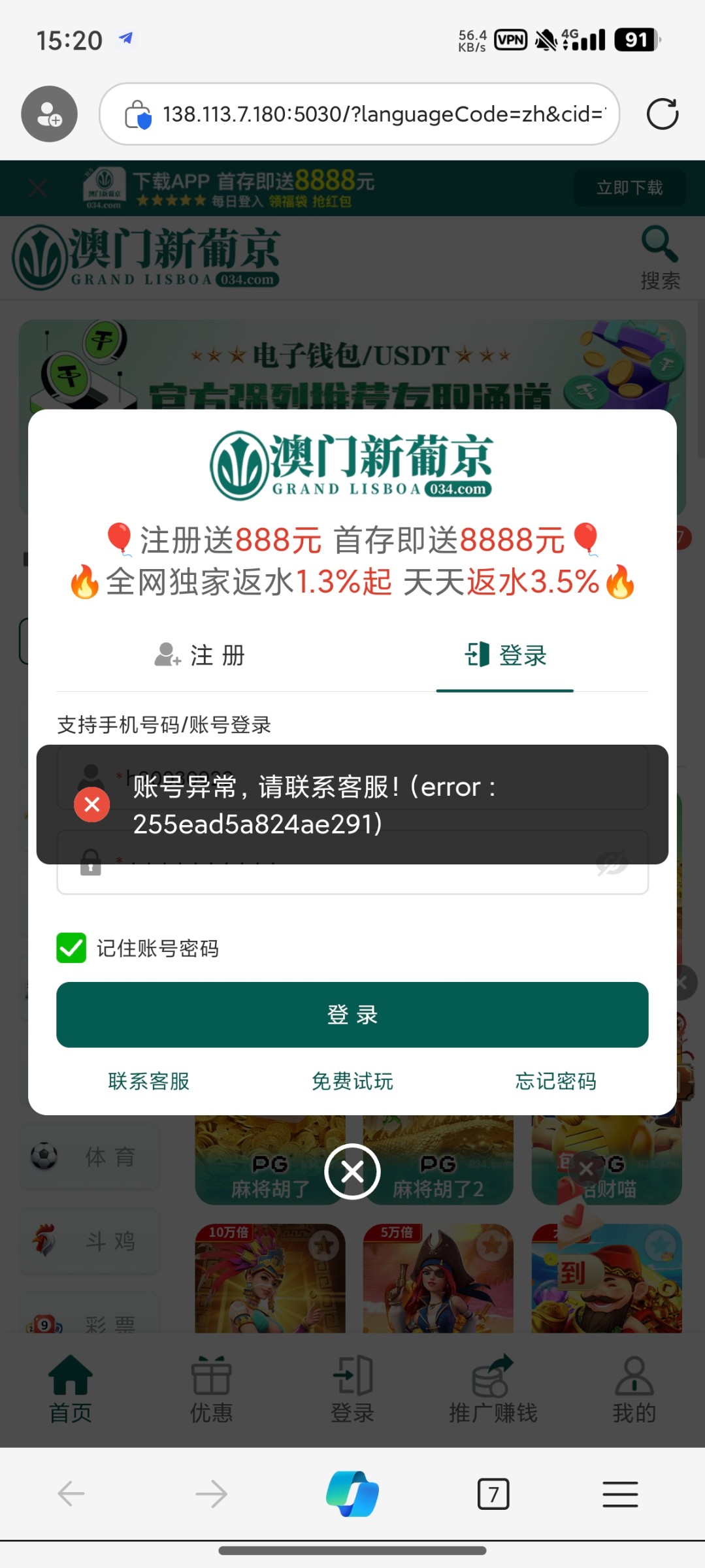Open the browser hamburger menu
Image resolution: width=705 pixels, height=1568 pixels.
620,1494
